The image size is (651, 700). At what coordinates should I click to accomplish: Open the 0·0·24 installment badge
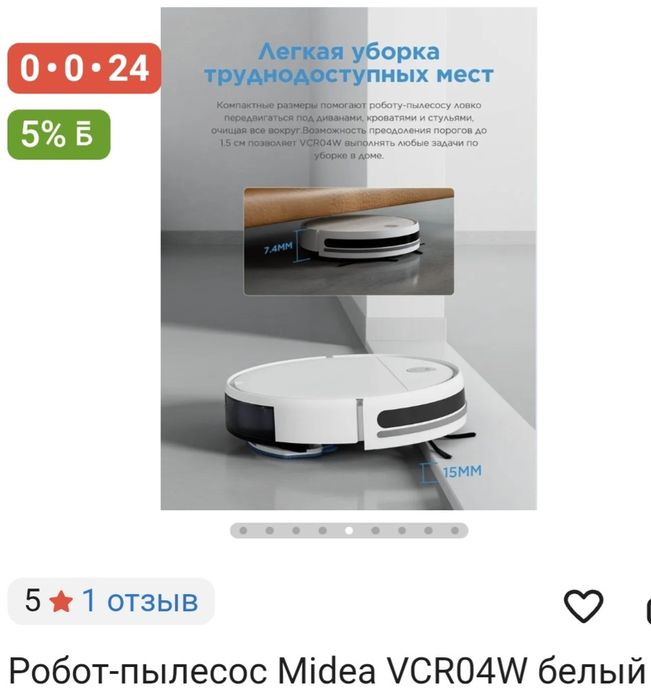pos(84,69)
